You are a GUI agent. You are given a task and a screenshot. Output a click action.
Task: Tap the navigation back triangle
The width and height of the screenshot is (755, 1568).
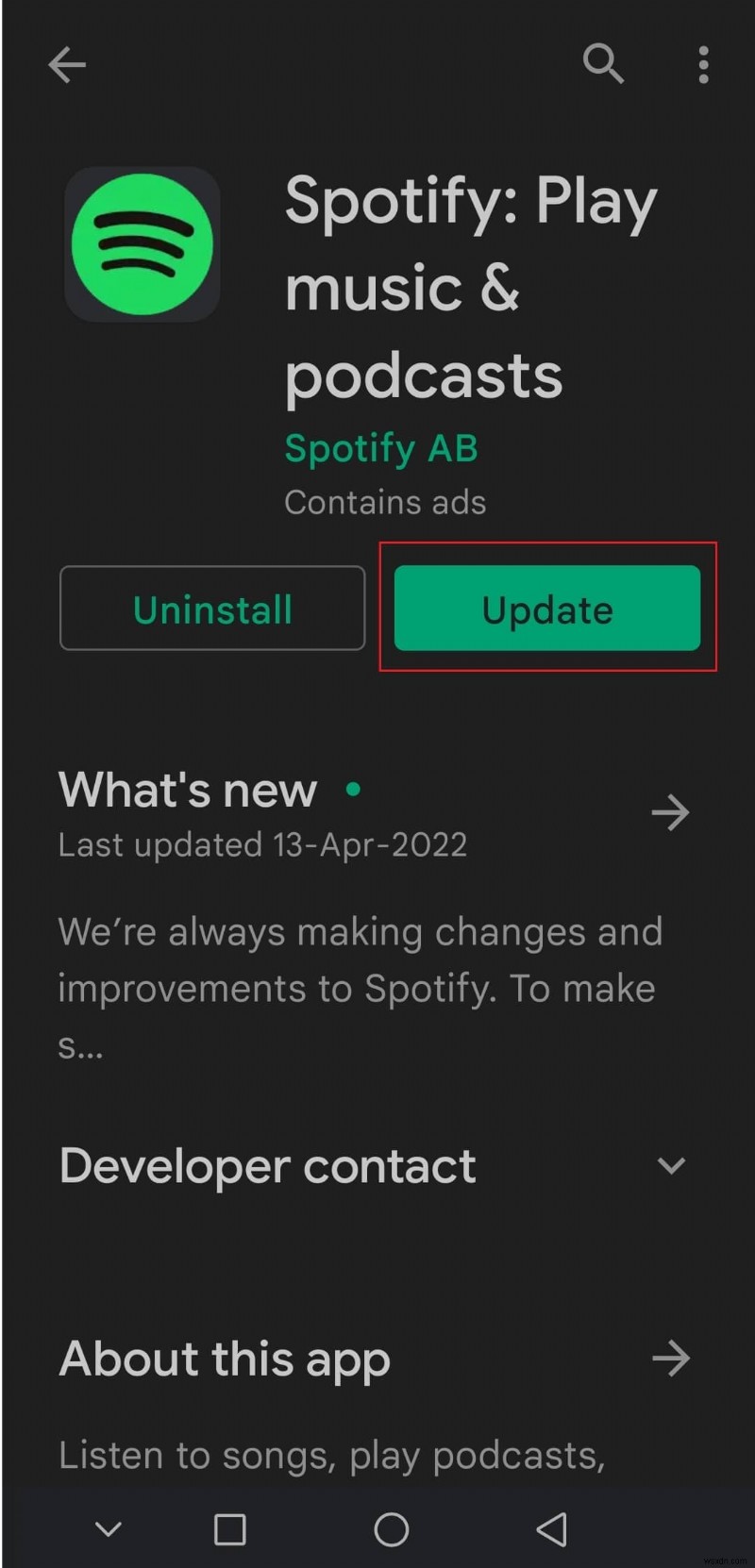pos(548,1529)
